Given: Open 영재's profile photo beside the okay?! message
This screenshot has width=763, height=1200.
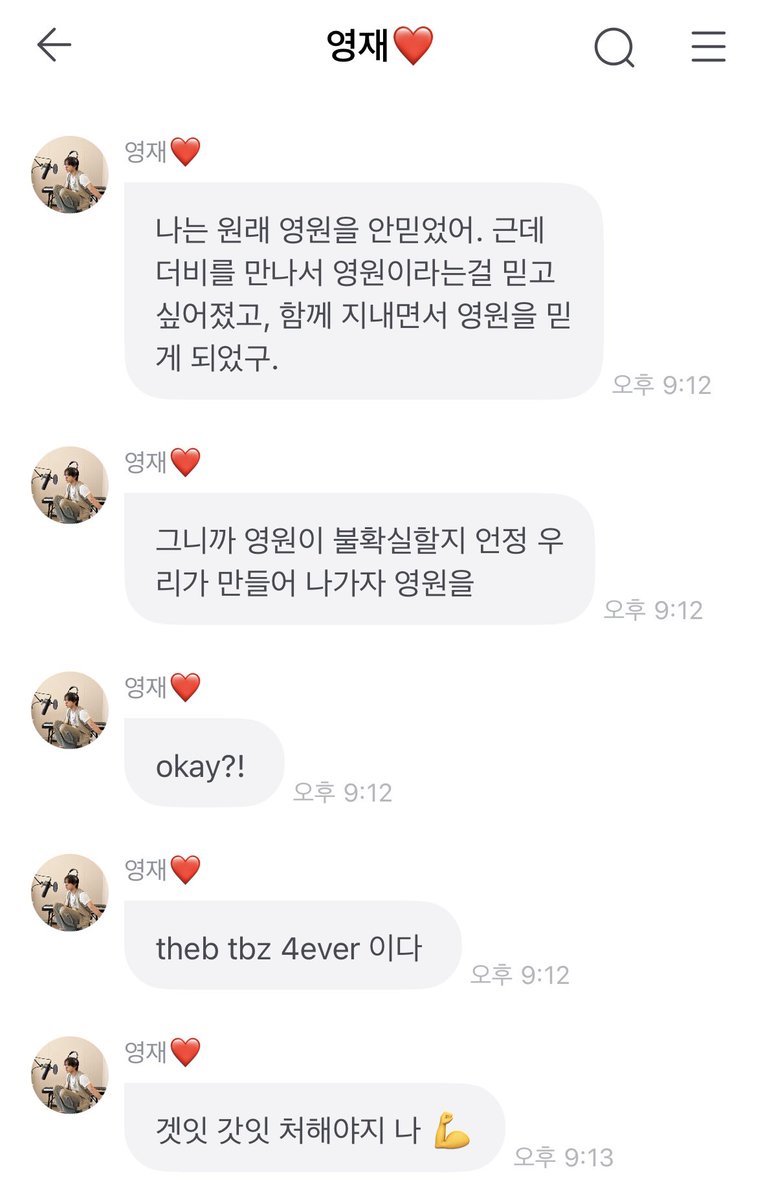Looking at the screenshot, I should [70, 710].
